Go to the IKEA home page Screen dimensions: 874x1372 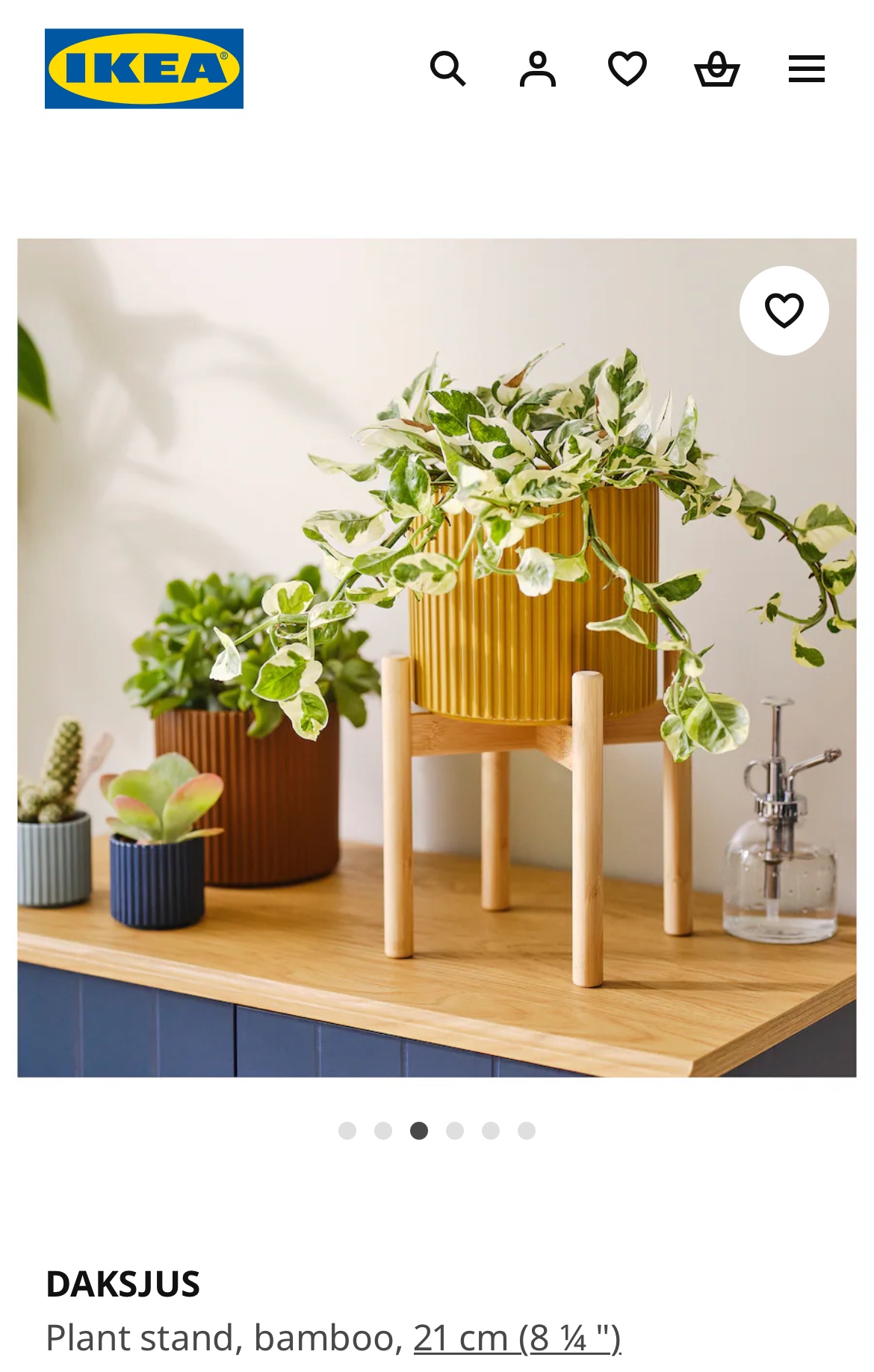(144, 69)
